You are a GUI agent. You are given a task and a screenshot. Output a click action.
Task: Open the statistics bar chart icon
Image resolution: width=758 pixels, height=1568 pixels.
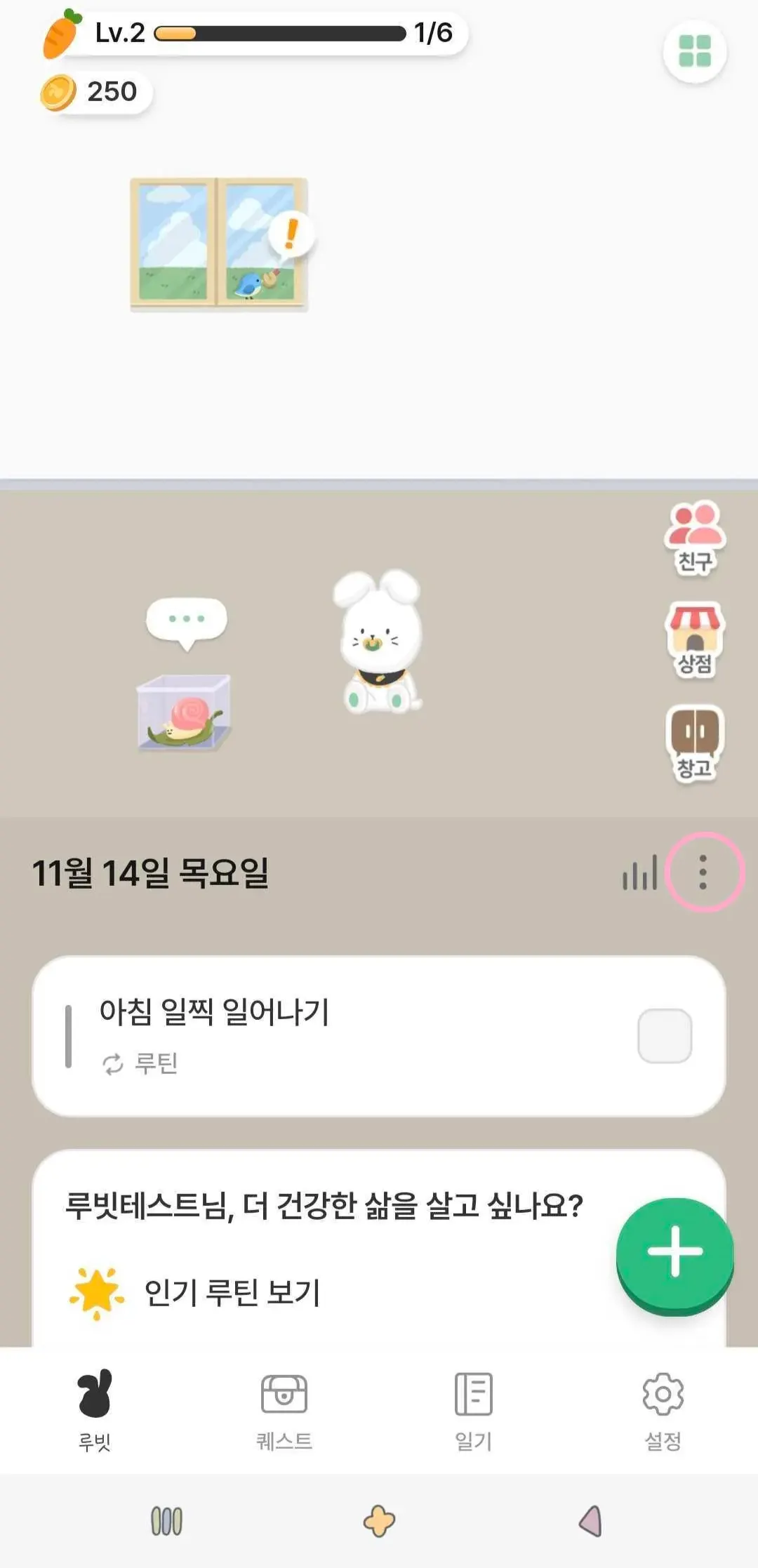639,873
